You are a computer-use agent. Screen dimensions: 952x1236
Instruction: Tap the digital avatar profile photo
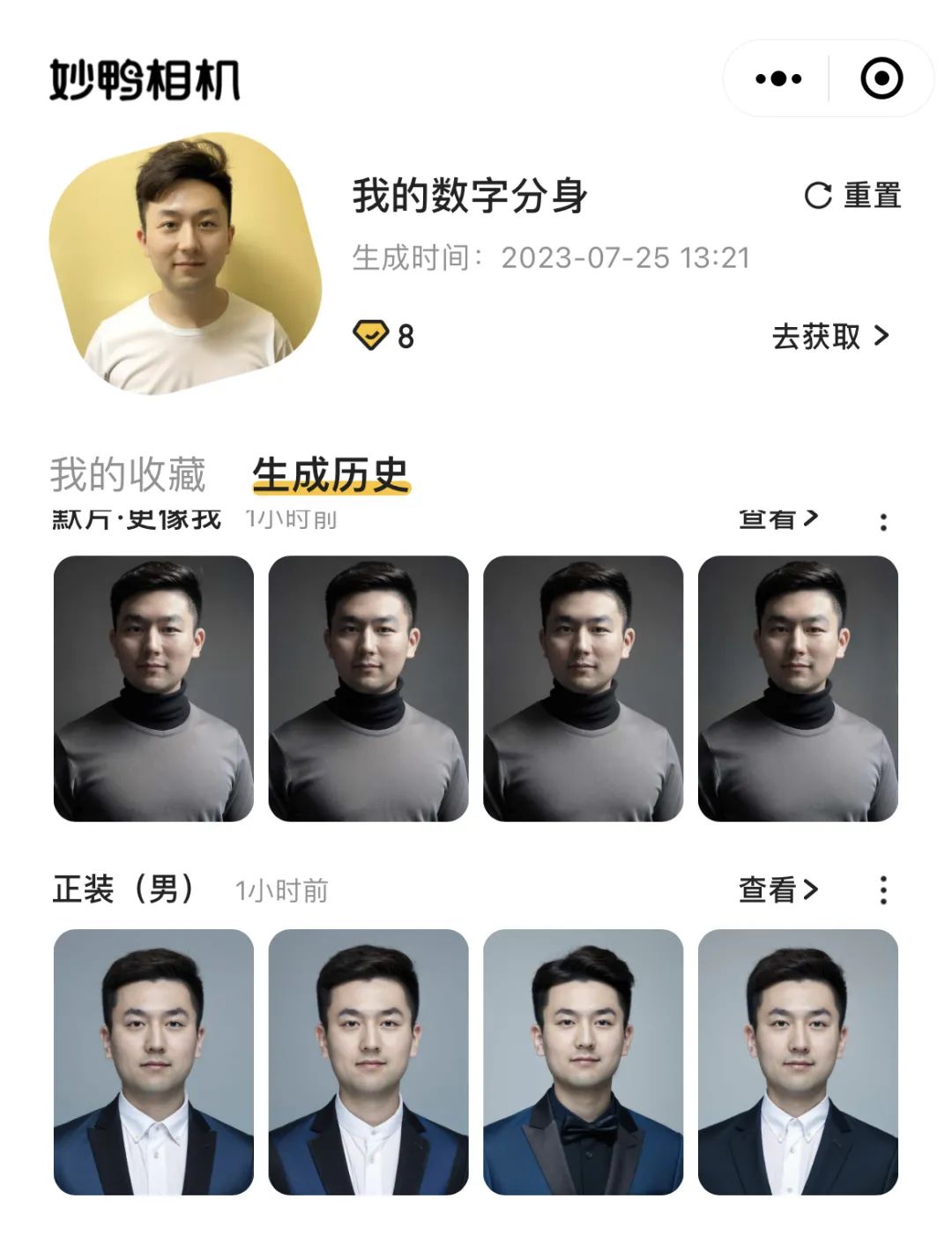[183, 264]
